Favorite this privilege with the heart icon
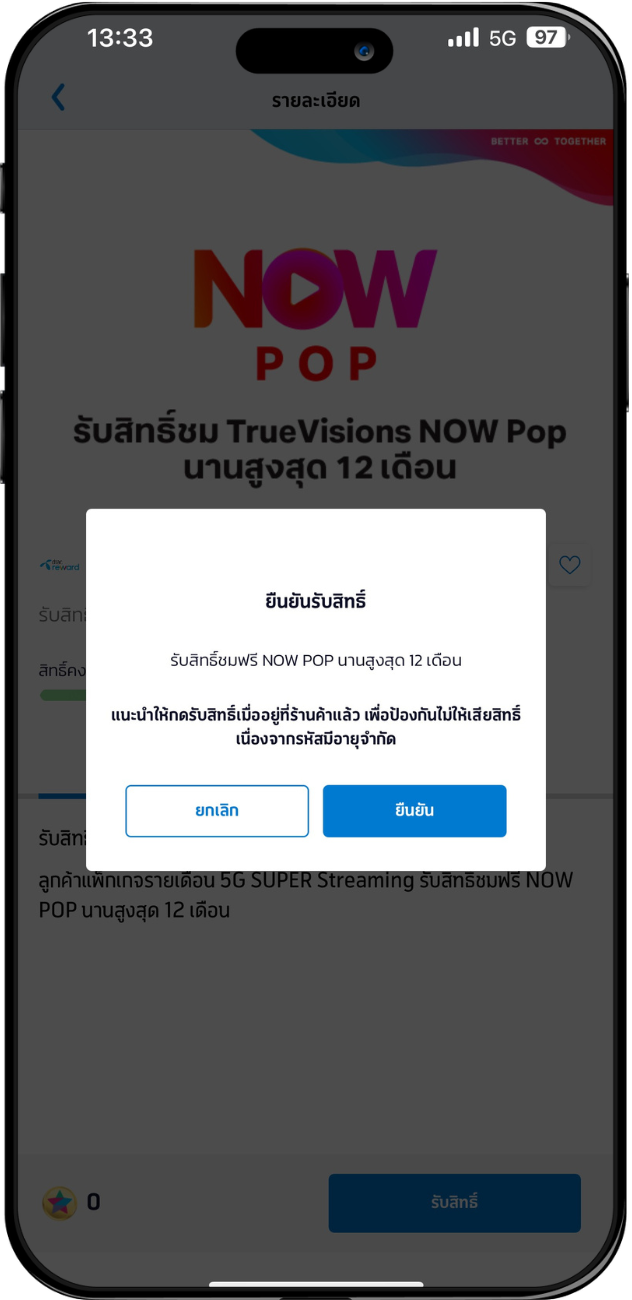632x1300 pixels. tap(569, 565)
